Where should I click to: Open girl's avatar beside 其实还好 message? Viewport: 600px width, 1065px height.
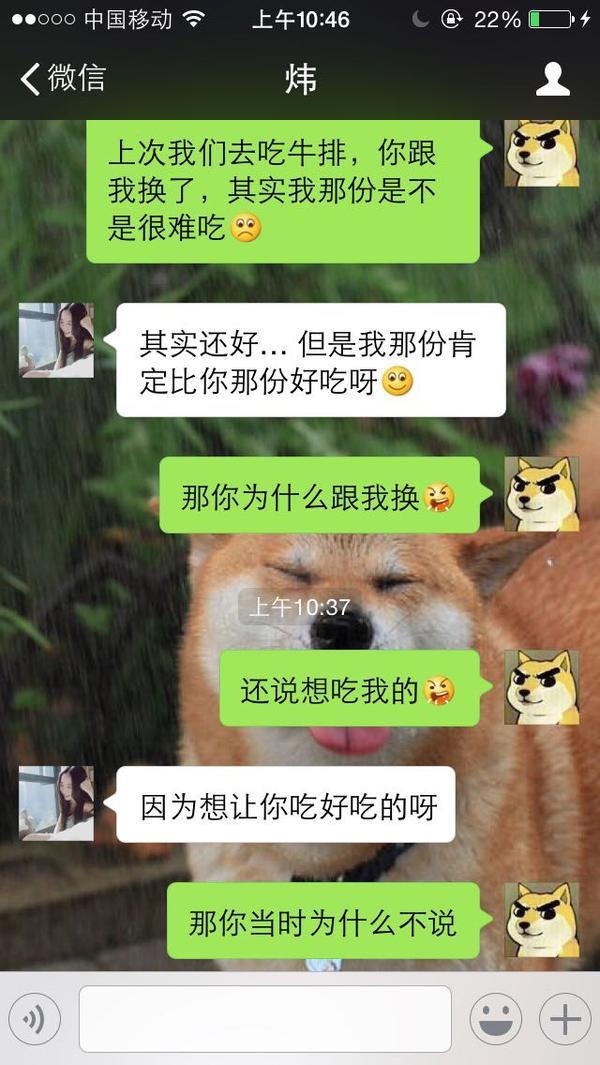[56, 340]
